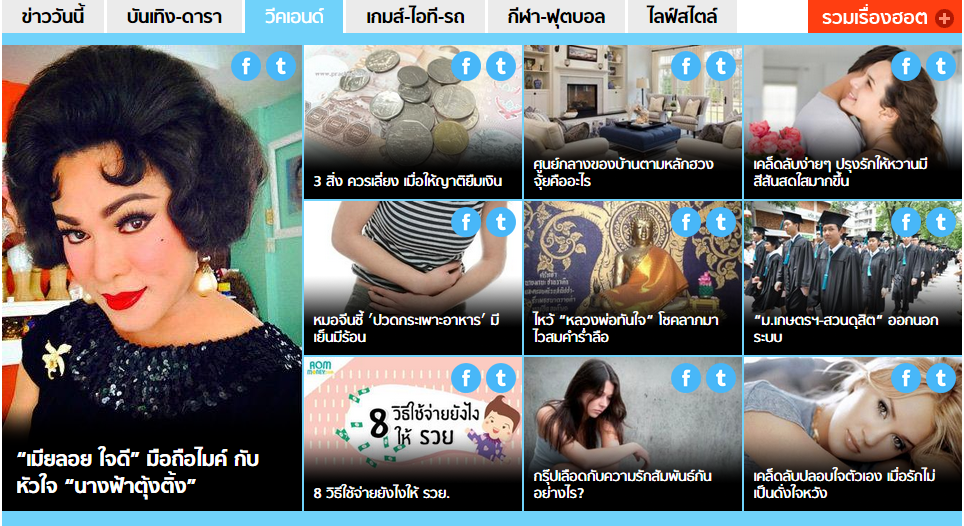Go to the ไลฟ์สไตล์ tab
964x526 pixels.
coord(682,17)
